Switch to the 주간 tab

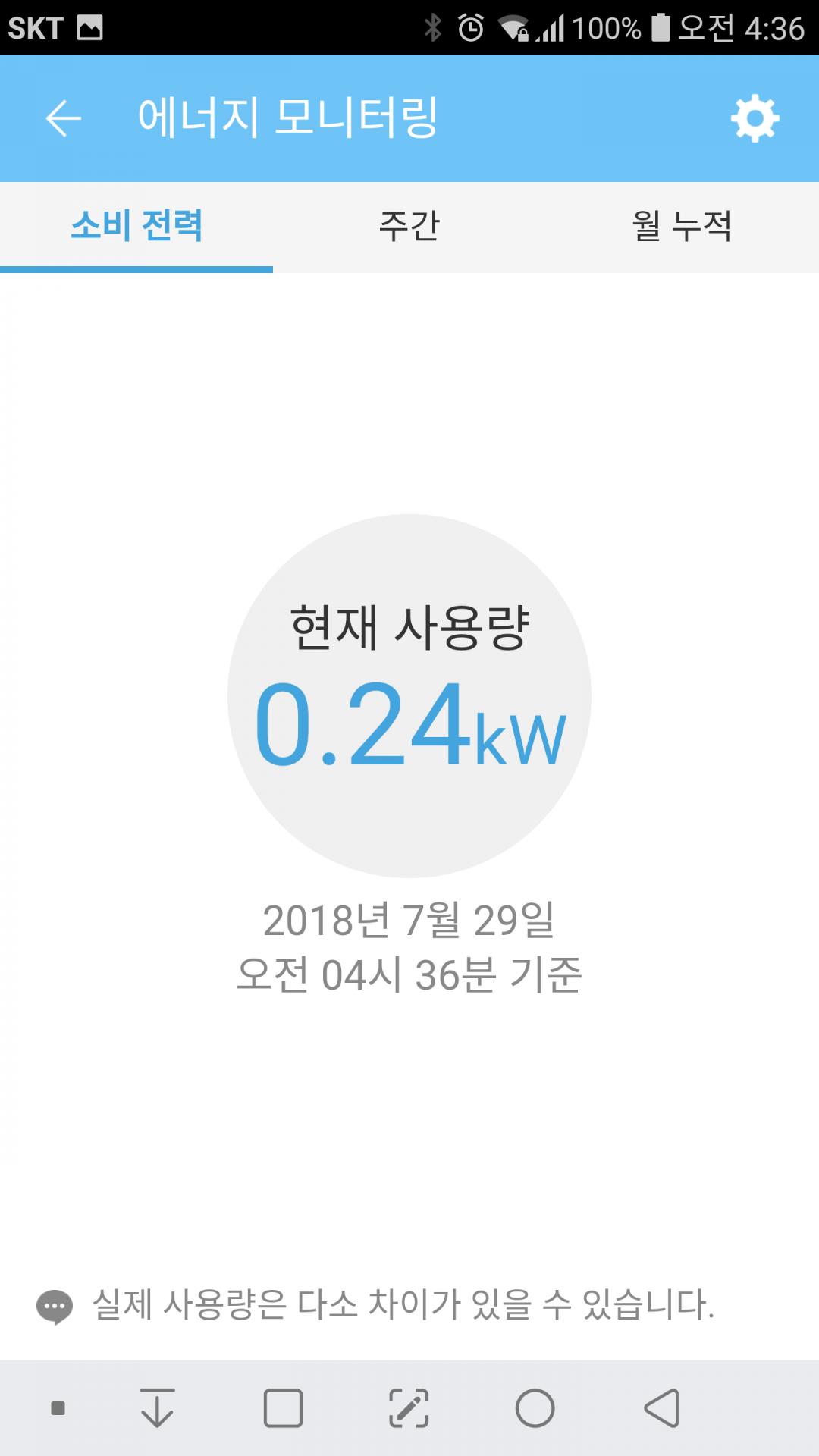tap(409, 226)
